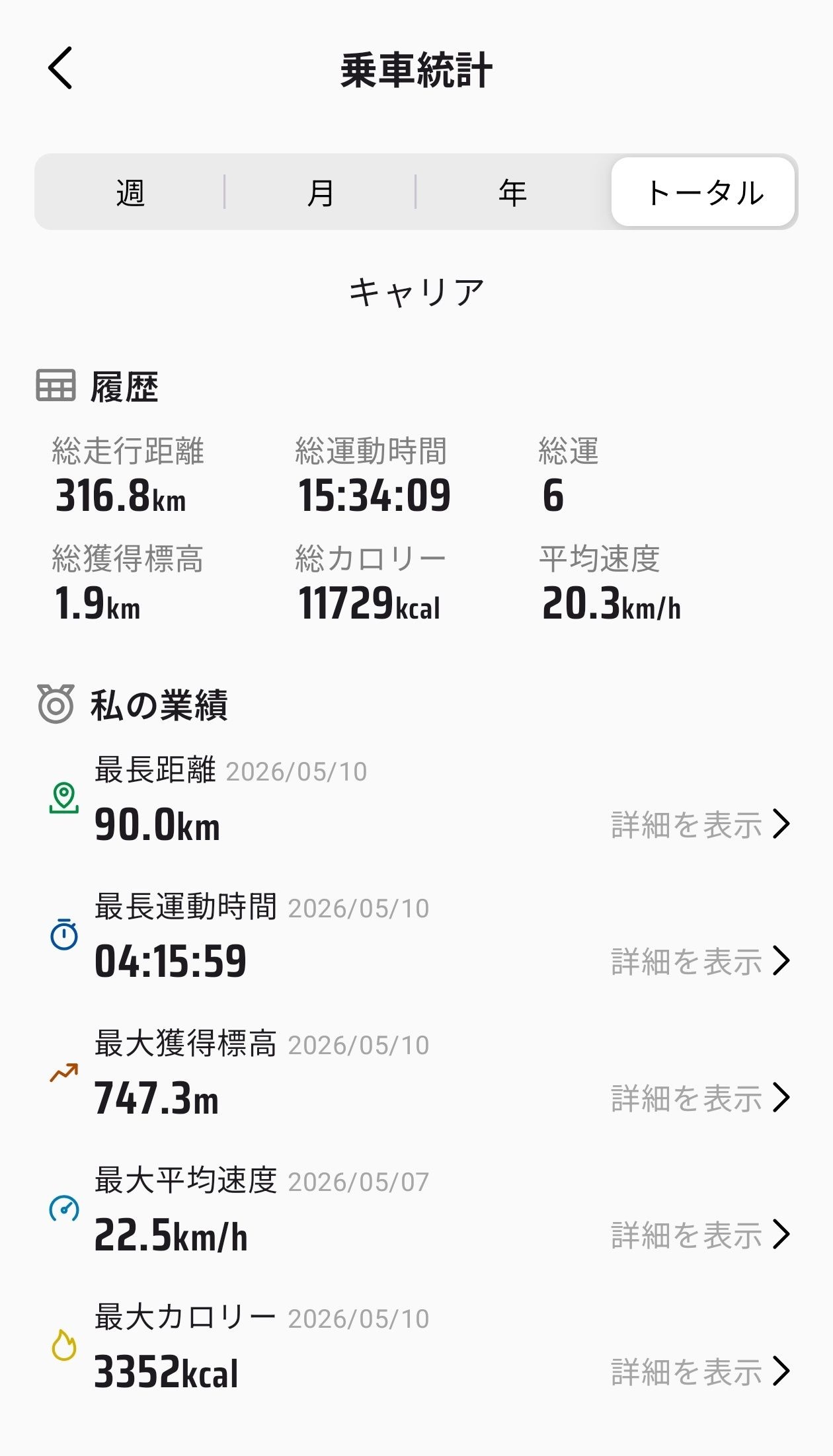
Task: Select the 年 tab
Action: 512,192
